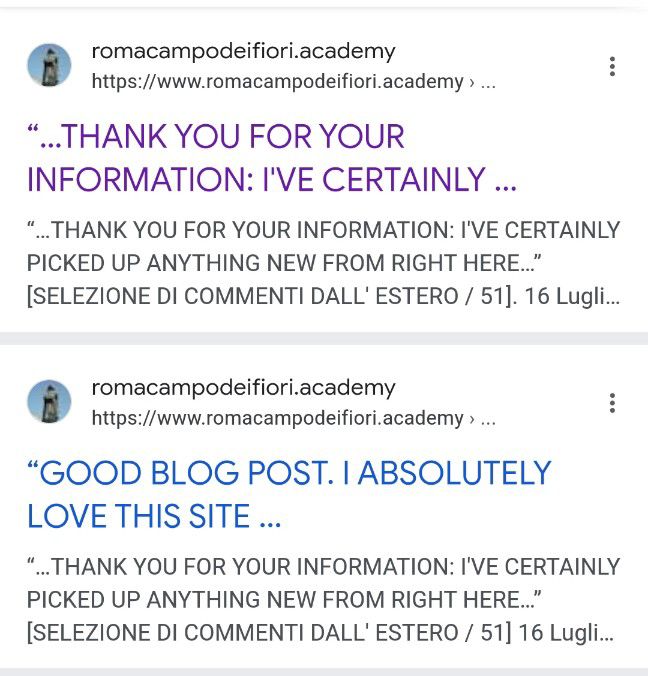Open overflow menu for "THANK YOU FOR YOUR" result

612,67
